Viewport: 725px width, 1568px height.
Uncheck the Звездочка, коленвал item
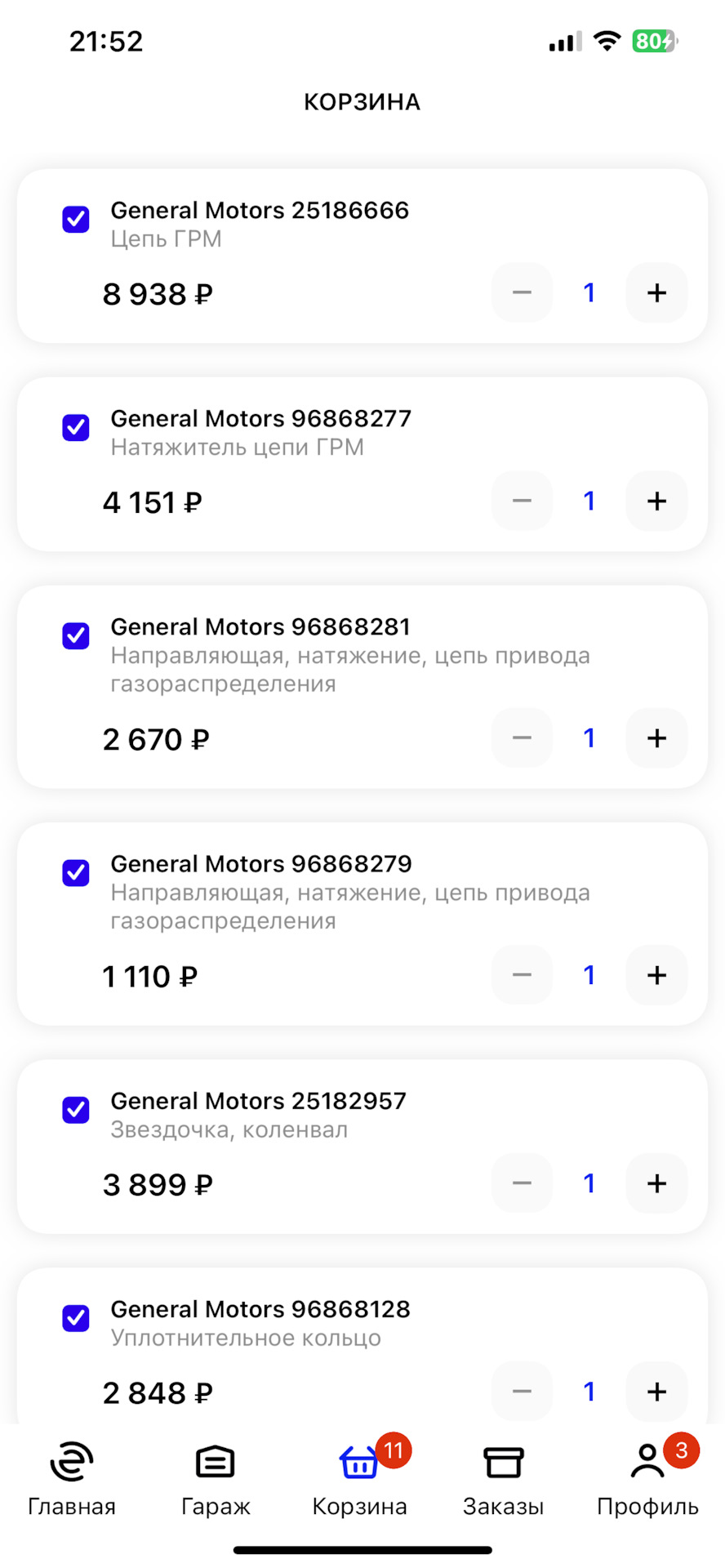75,1110
